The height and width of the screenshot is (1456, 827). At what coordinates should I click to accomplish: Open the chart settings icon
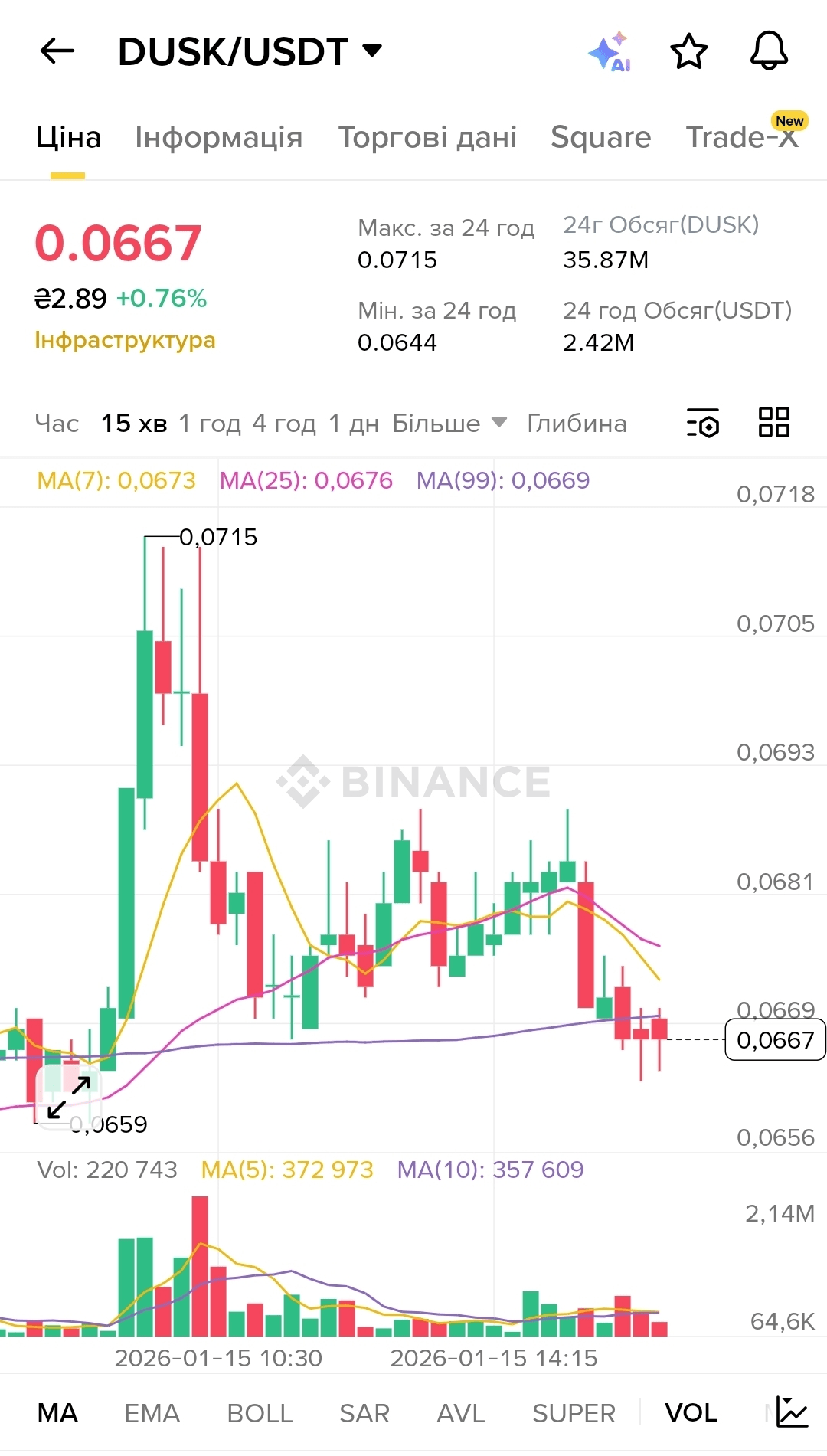(x=703, y=423)
